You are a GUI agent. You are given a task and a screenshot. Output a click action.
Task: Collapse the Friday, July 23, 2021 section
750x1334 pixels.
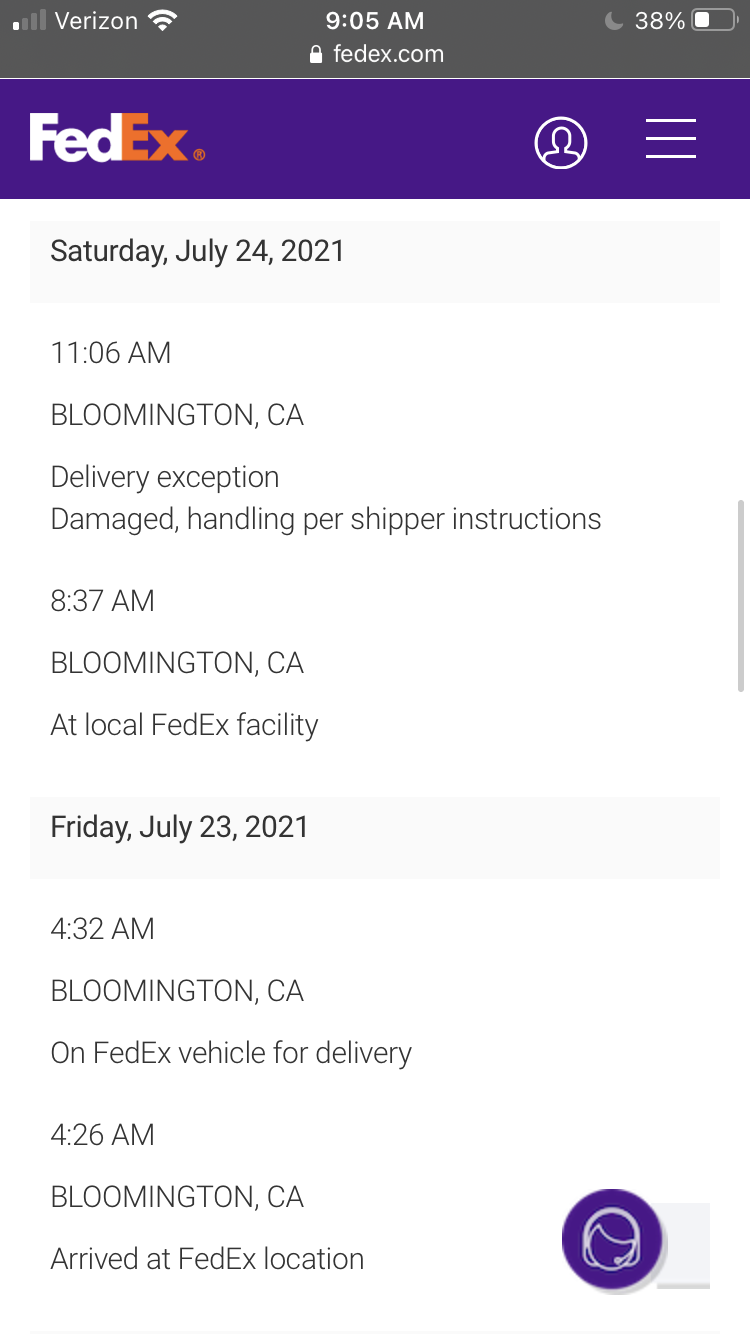pos(179,827)
